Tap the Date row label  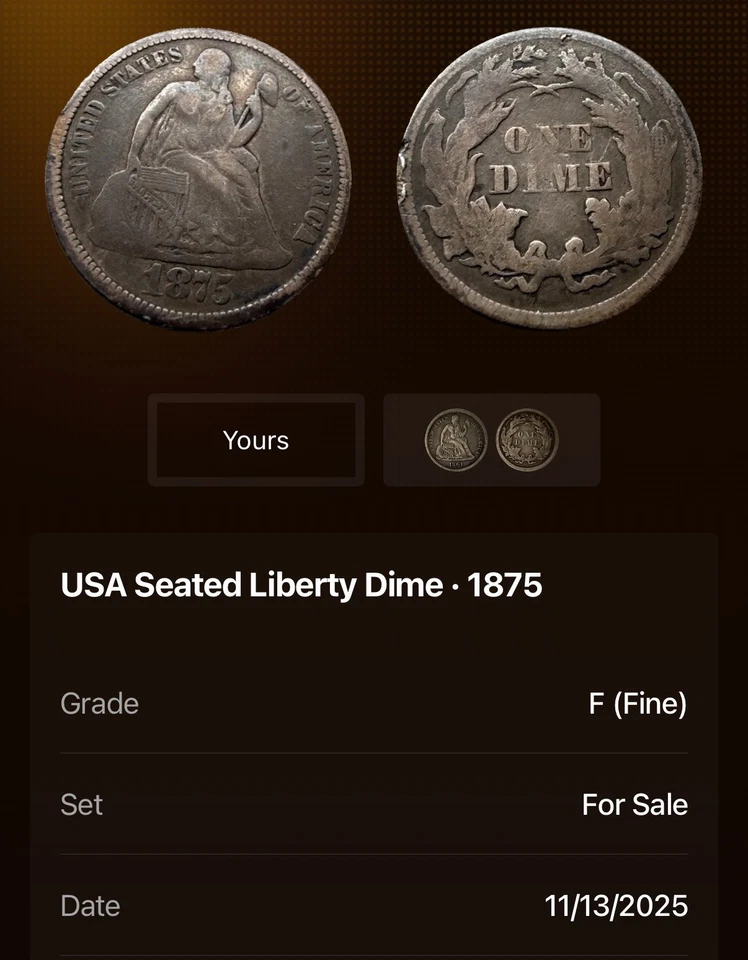[x=90, y=905]
